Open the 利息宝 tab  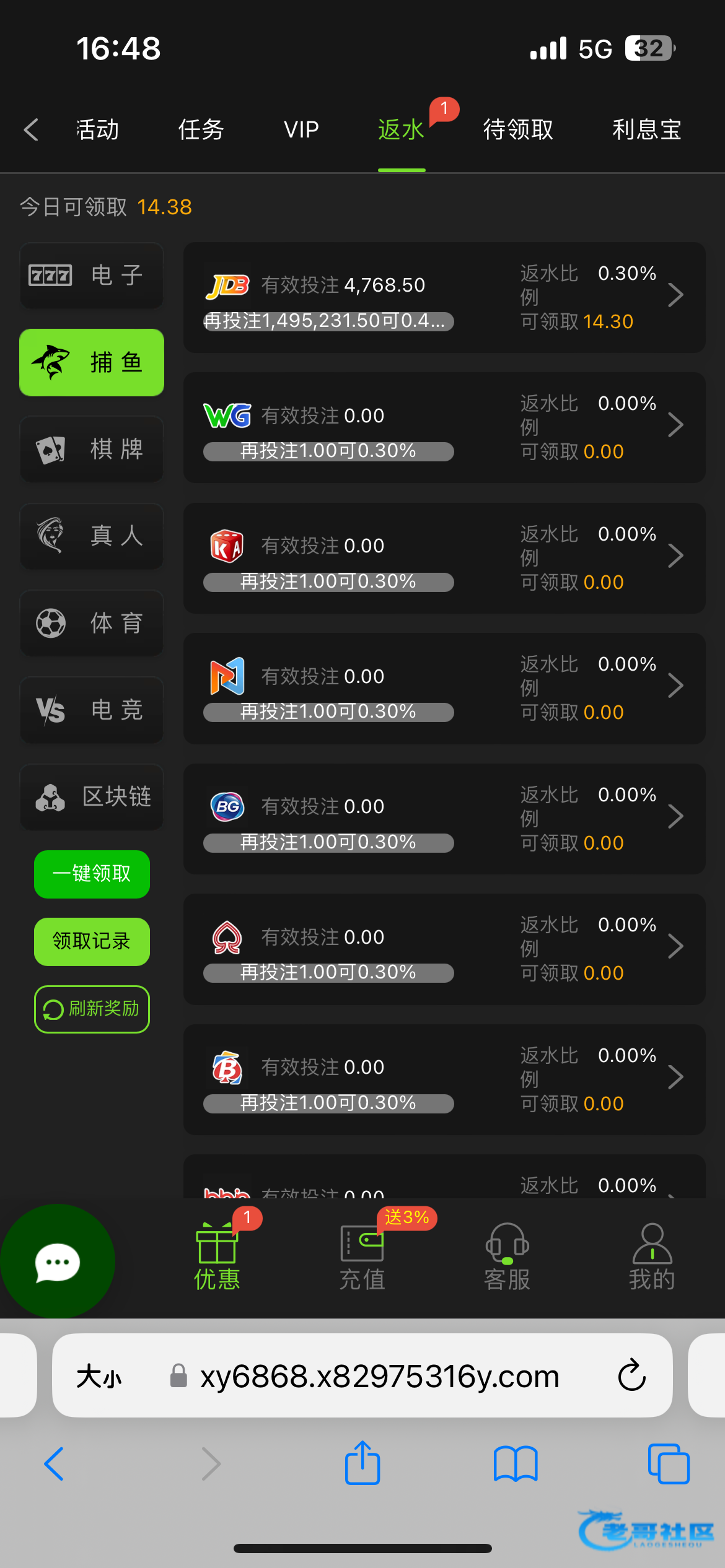(647, 129)
